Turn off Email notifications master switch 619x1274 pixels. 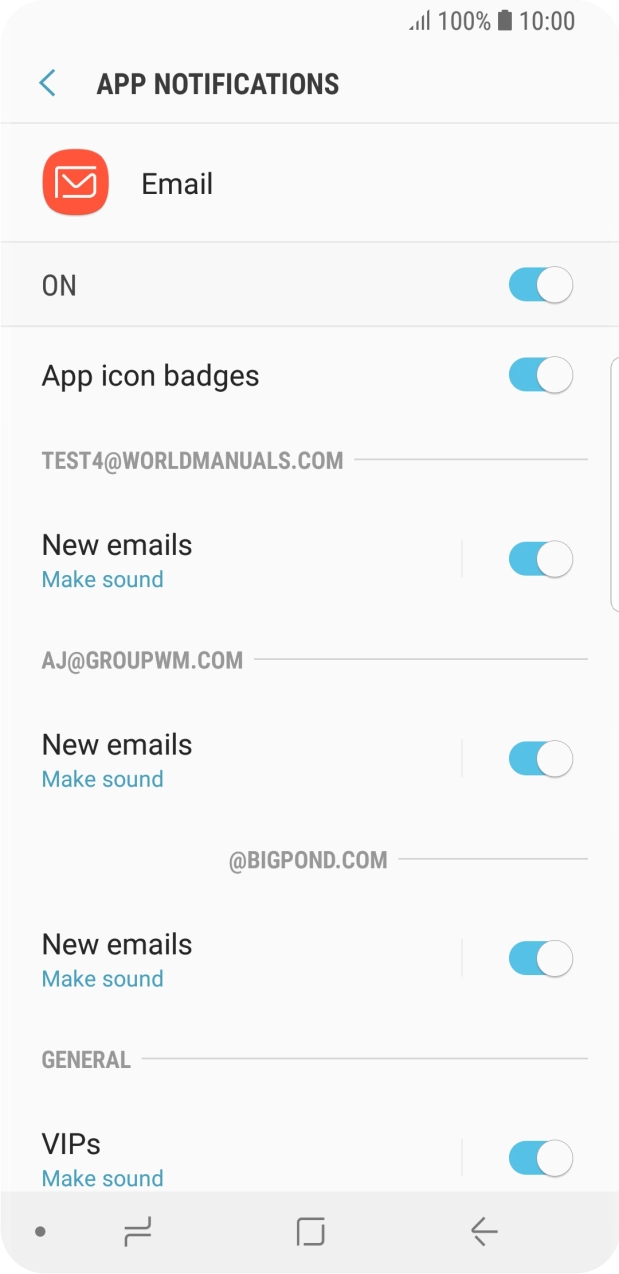(540, 285)
